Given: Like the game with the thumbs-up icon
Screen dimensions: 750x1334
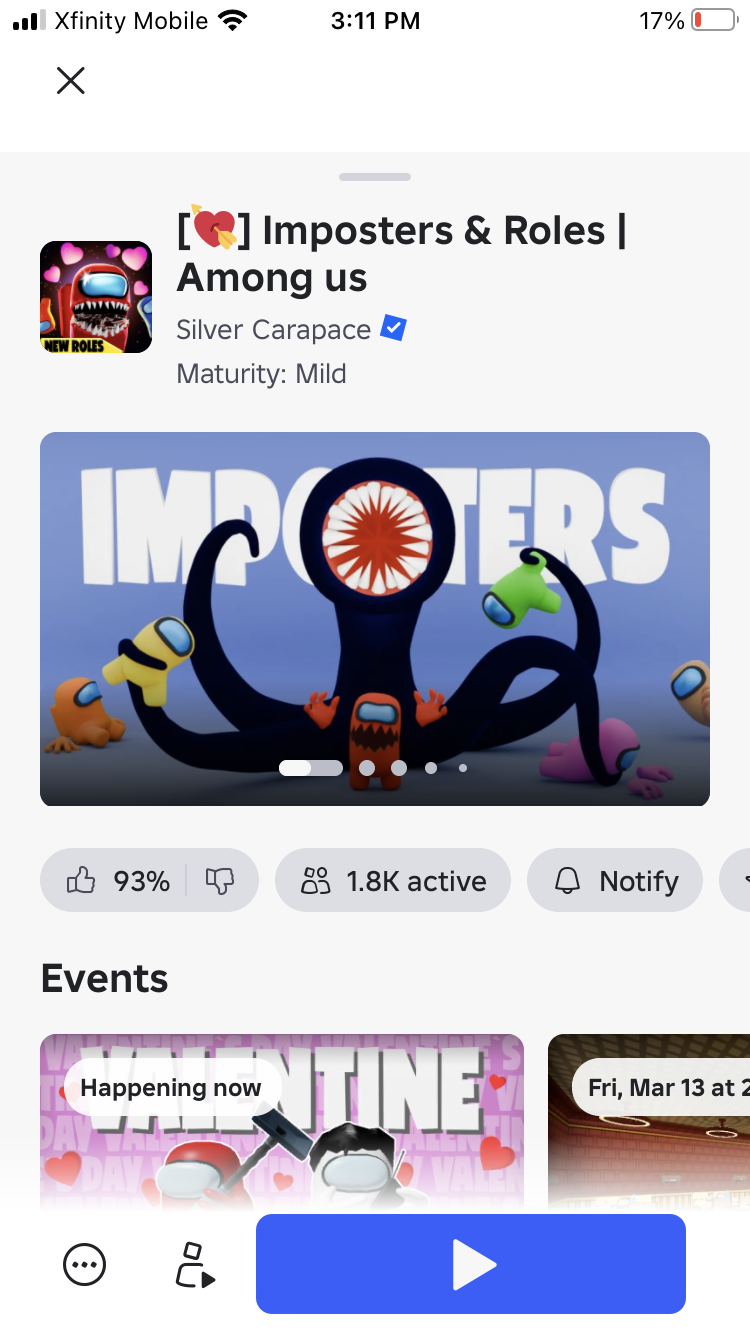Looking at the screenshot, I should 81,881.
